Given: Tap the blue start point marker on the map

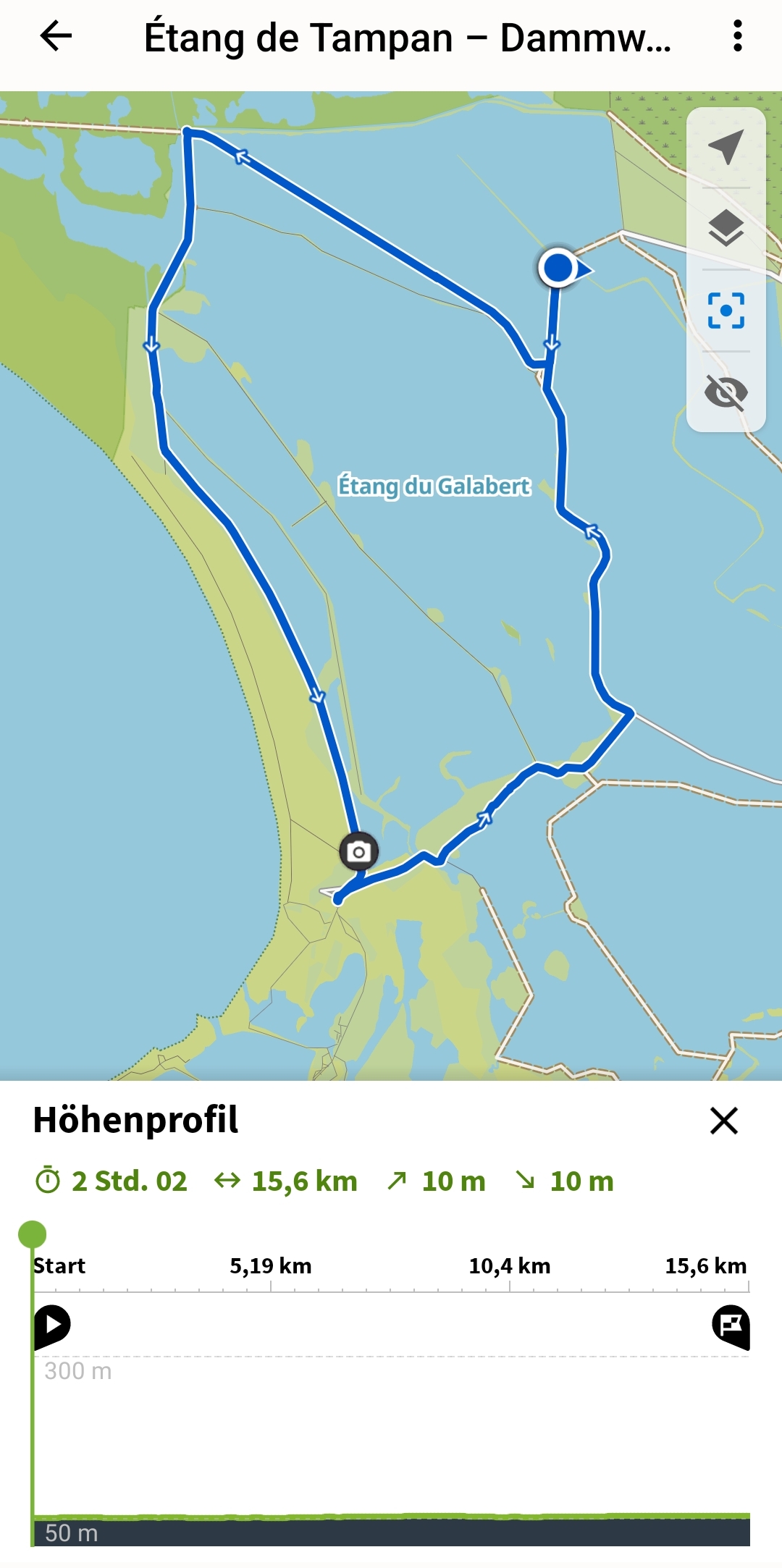Looking at the screenshot, I should pos(558,269).
